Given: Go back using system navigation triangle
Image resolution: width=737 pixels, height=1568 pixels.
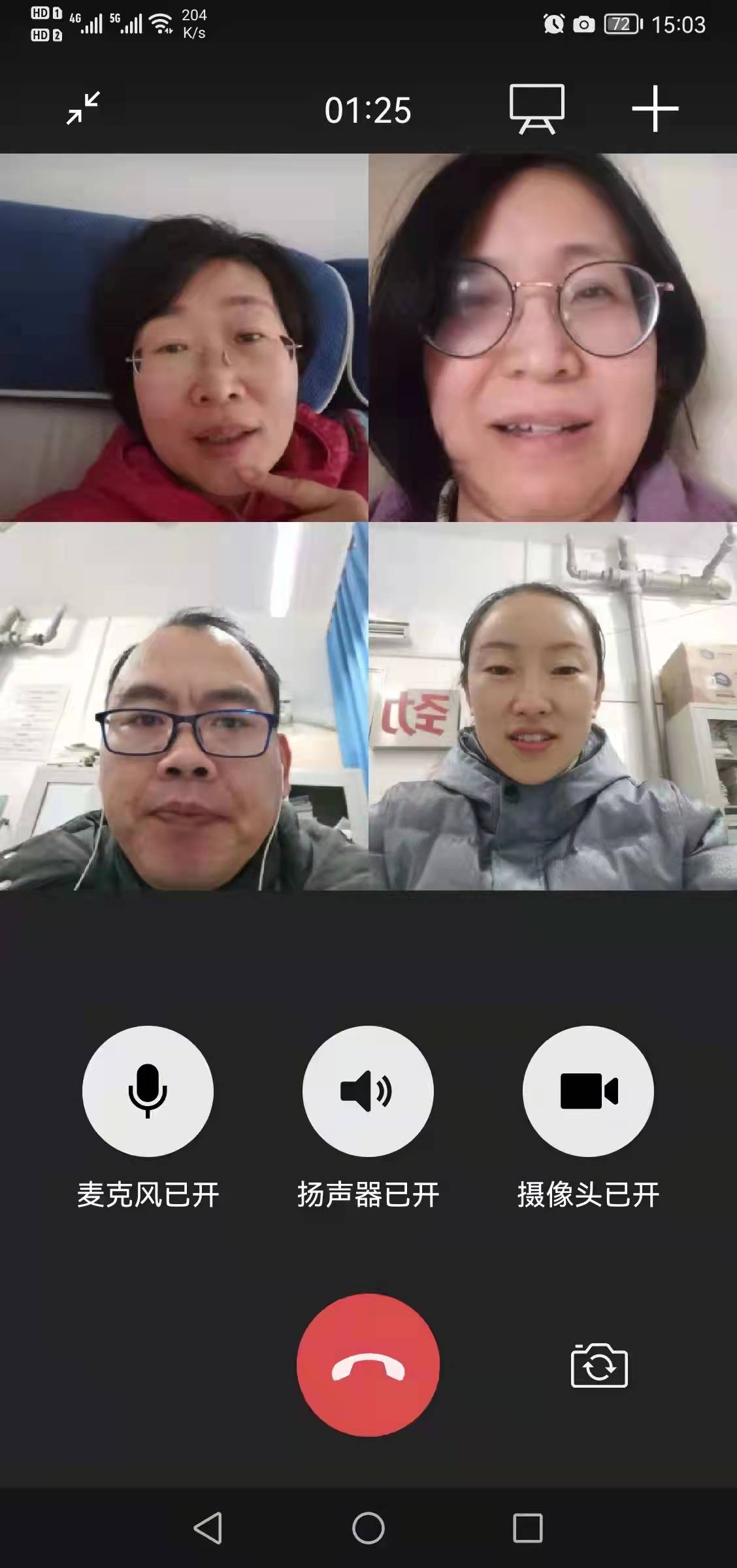Looking at the screenshot, I should [x=208, y=1528].
